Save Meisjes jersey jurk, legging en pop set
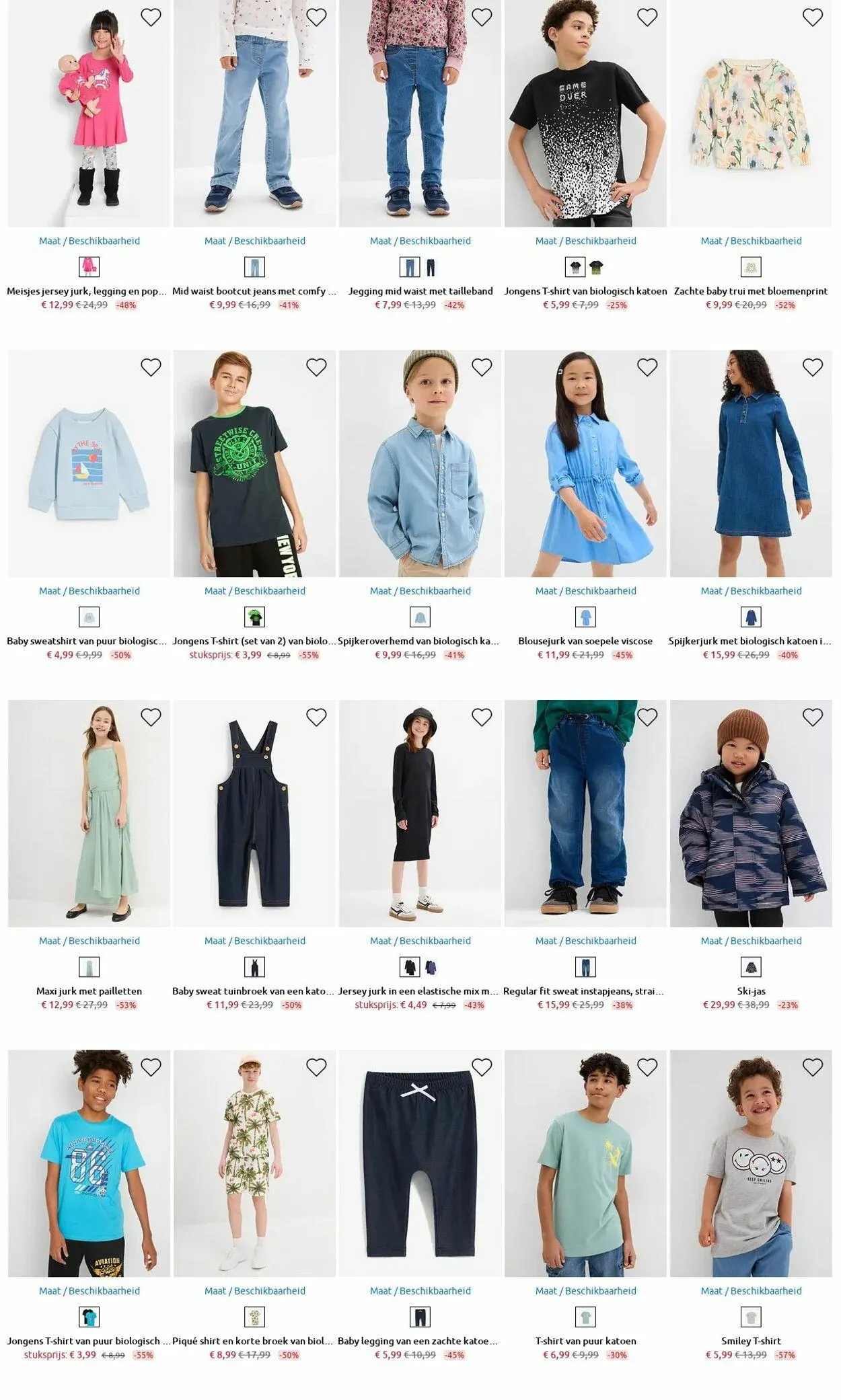The width and height of the screenshot is (841, 1400). [x=151, y=17]
